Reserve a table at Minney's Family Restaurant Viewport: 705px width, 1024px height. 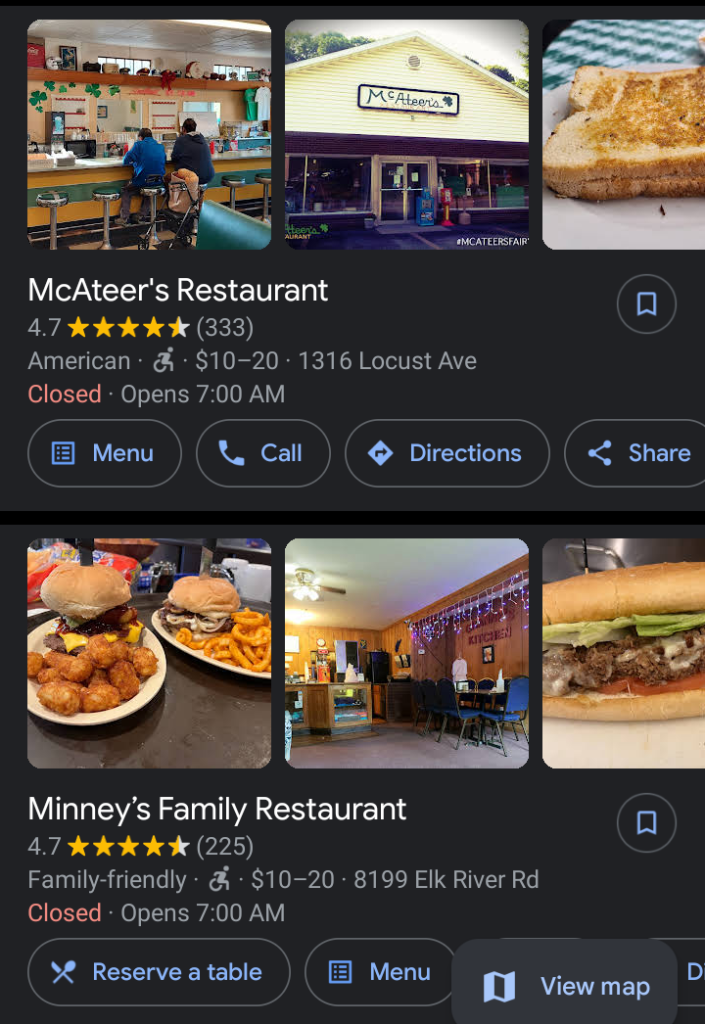(158, 972)
